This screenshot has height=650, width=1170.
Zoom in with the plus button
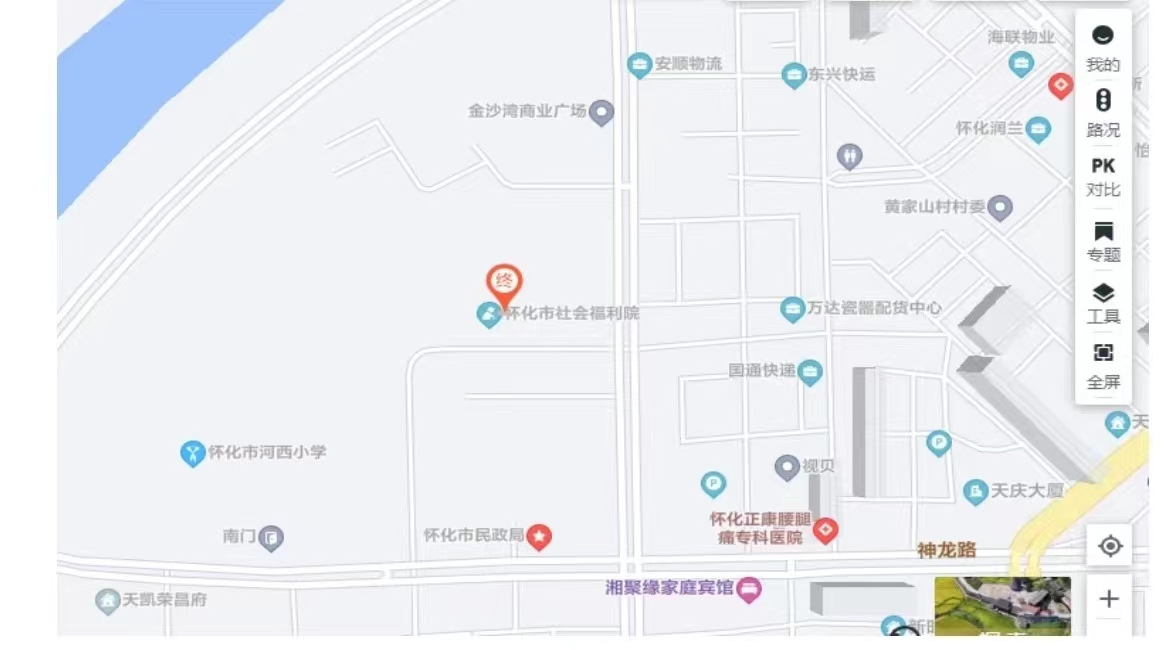1109,599
